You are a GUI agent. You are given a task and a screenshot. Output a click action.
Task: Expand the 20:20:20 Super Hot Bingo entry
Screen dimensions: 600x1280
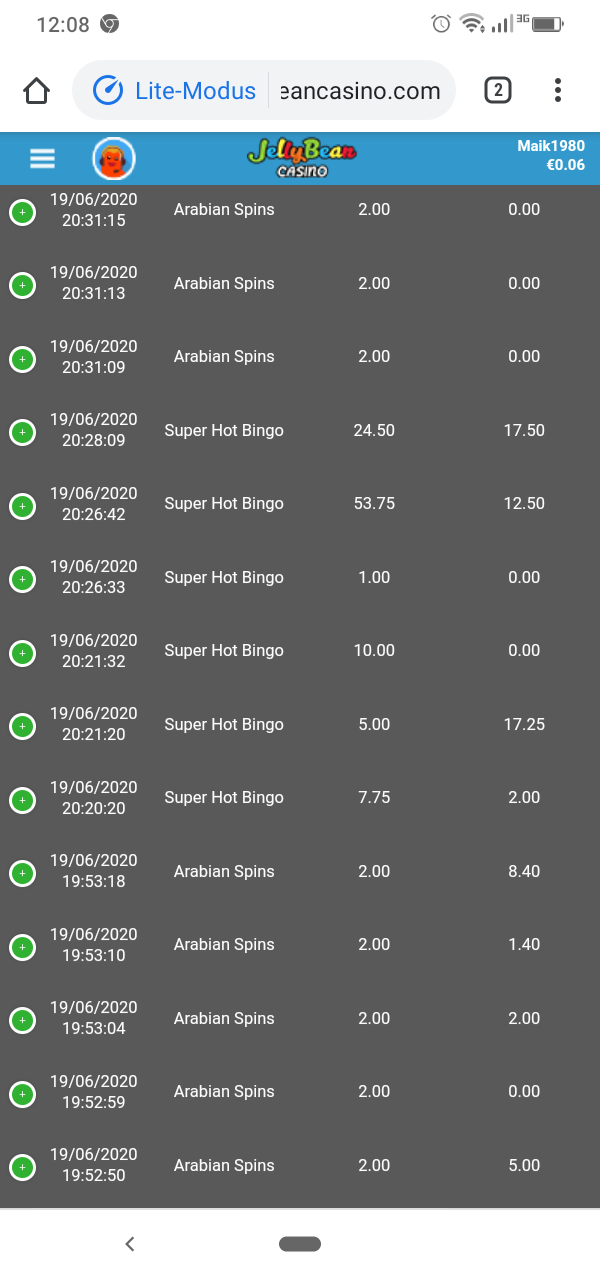22,800
